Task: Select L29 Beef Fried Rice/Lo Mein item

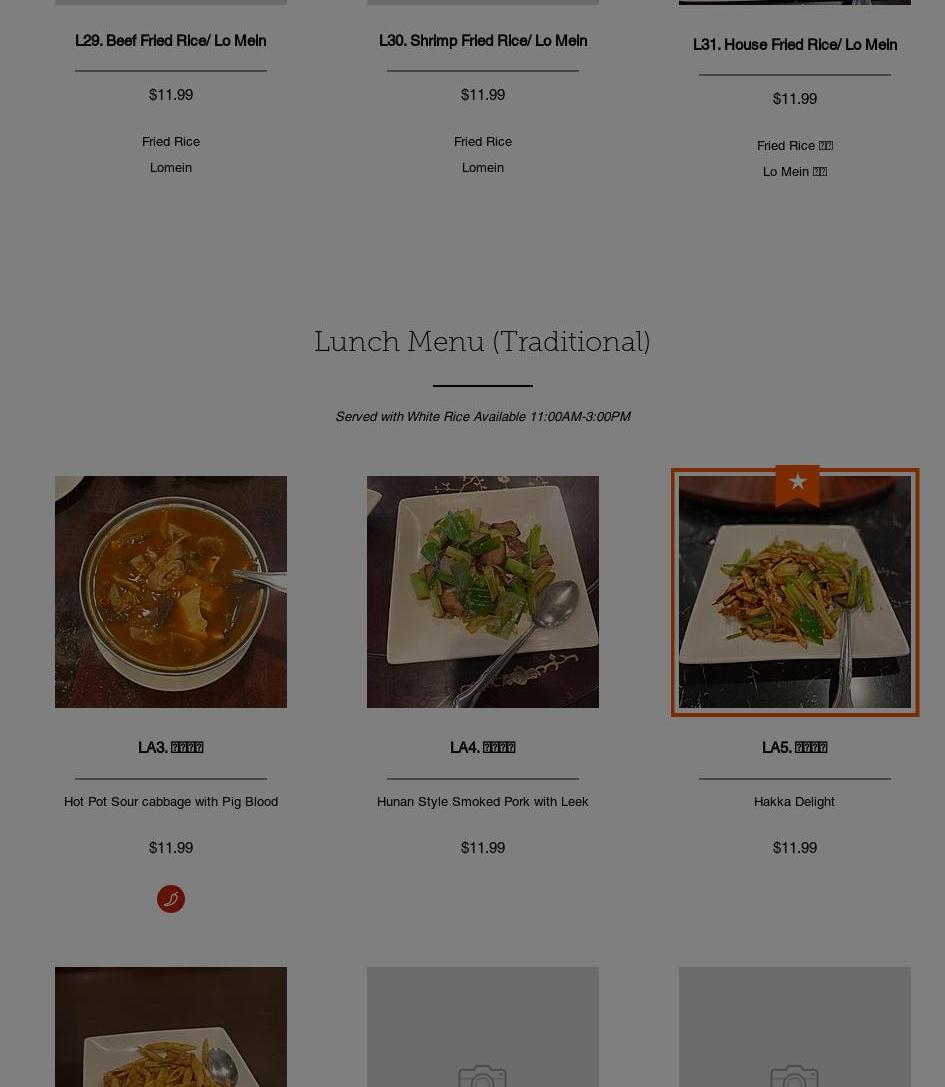Action: [170, 41]
